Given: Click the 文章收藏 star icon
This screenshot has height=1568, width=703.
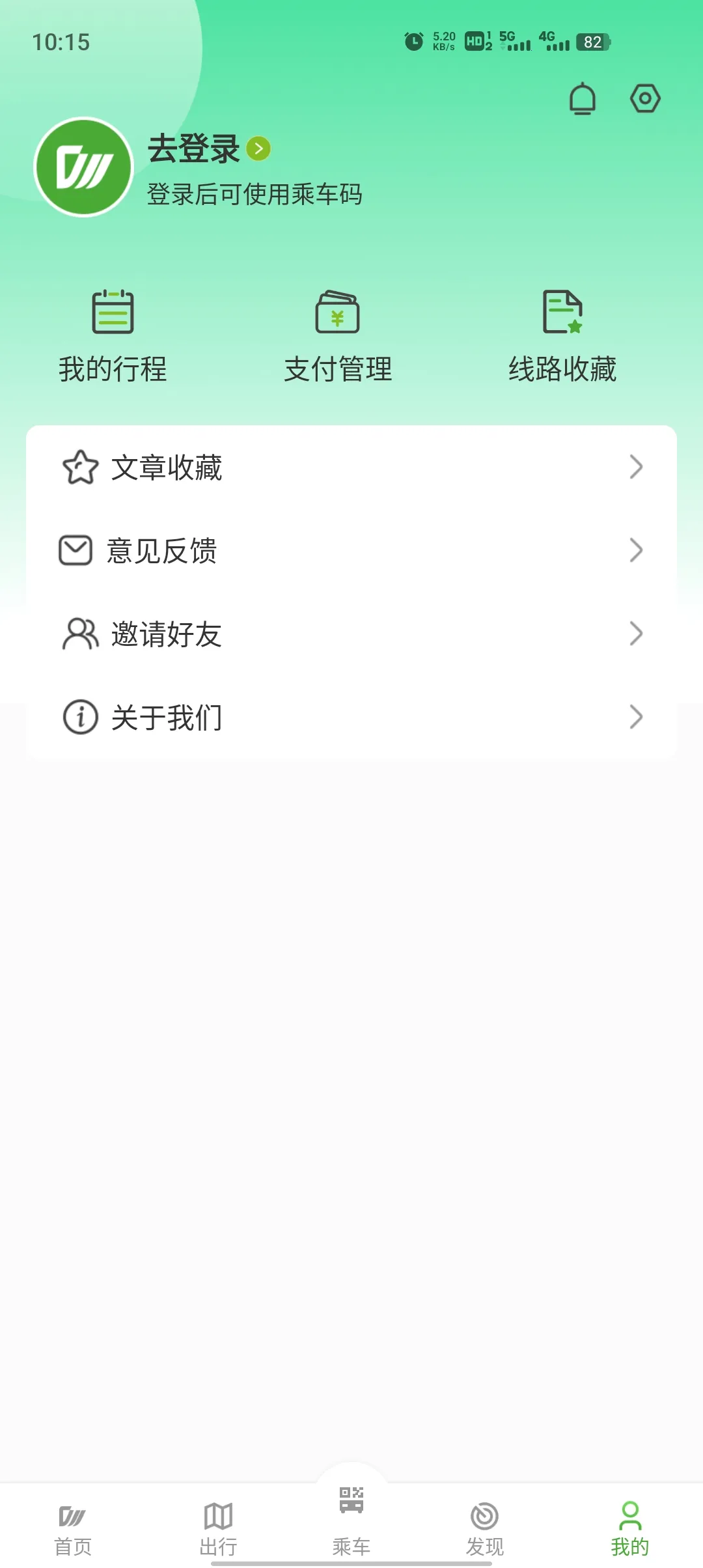Looking at the screenshot, I should click(77, 468).
